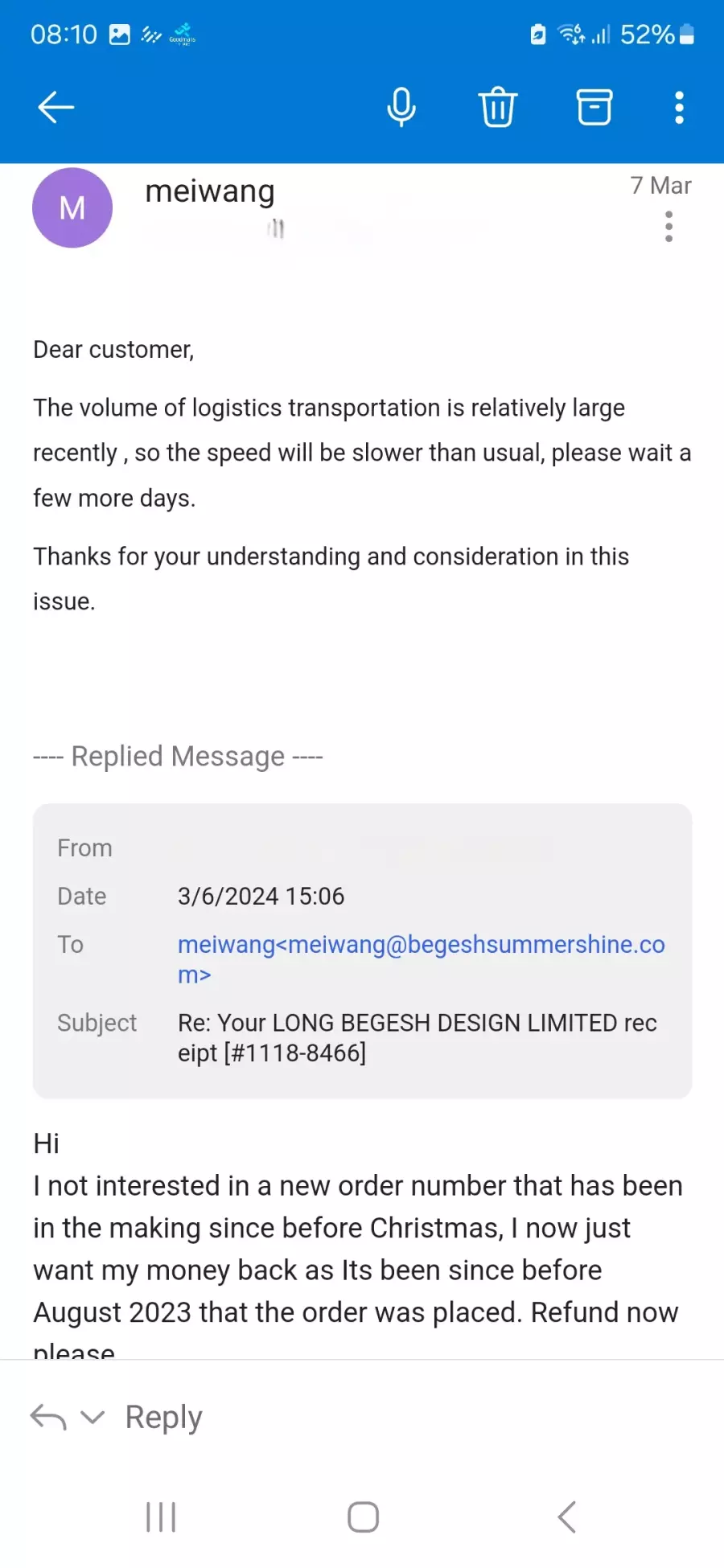
Task: Open recent apps from the navigation bar
Action: pyautogui.click(x=161, y=1517)
